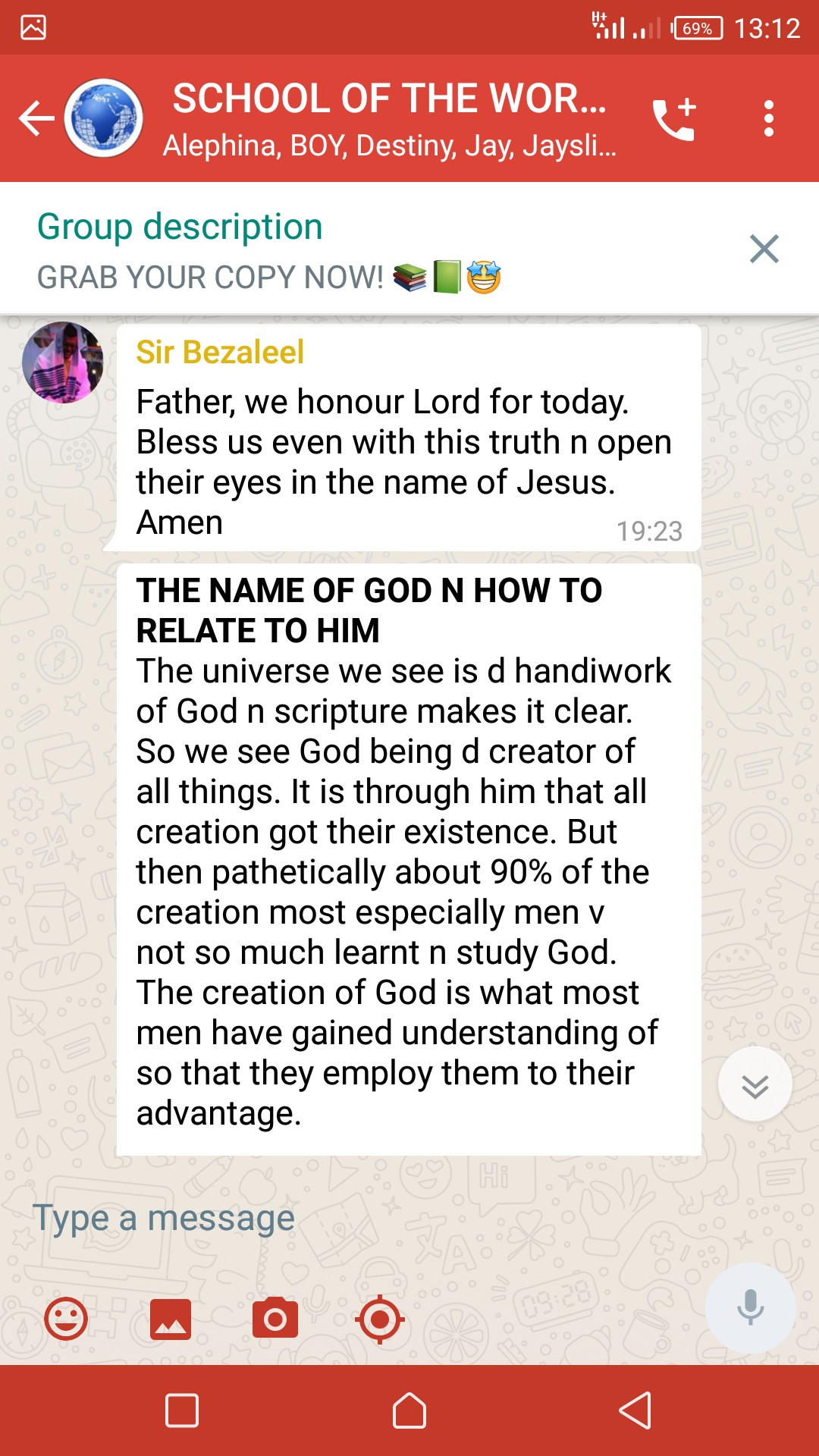Image resolution: width=819 pixels, height=1456 pixels.
Task: Open the emoji picker
Action: point(66,1319)
